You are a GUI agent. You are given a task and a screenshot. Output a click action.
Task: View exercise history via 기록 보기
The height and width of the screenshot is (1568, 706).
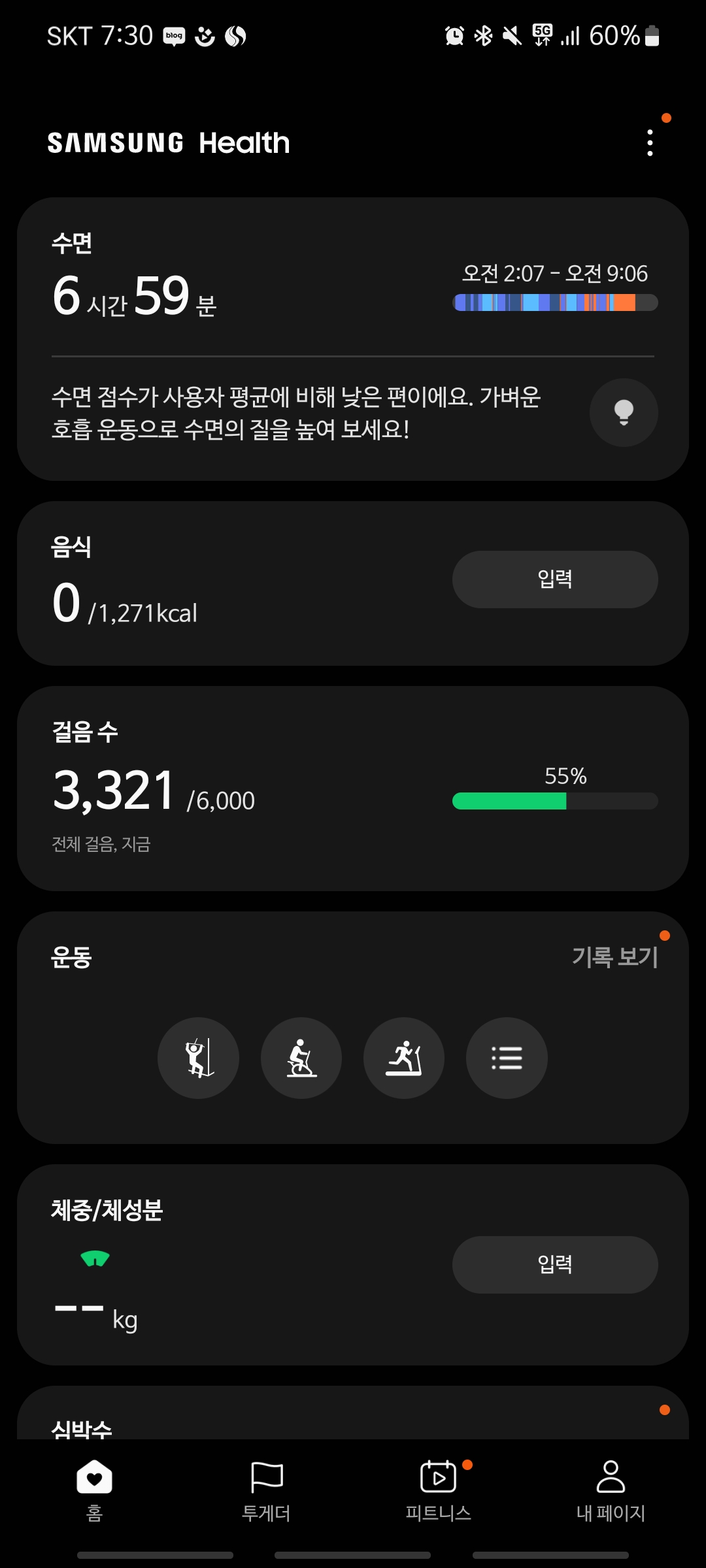pos(614,957)
